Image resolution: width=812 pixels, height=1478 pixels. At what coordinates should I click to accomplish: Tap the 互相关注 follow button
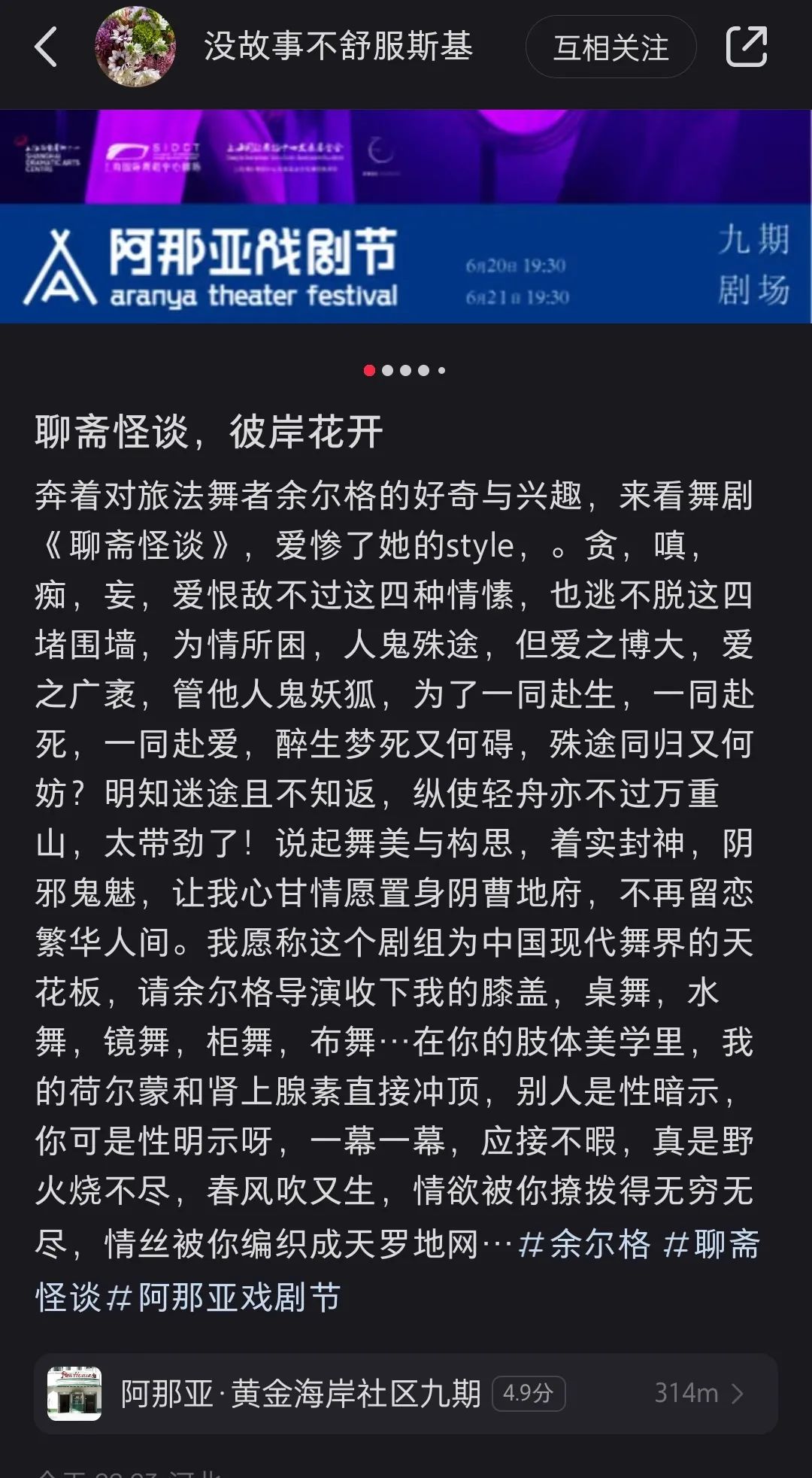[x=611, y=48]
